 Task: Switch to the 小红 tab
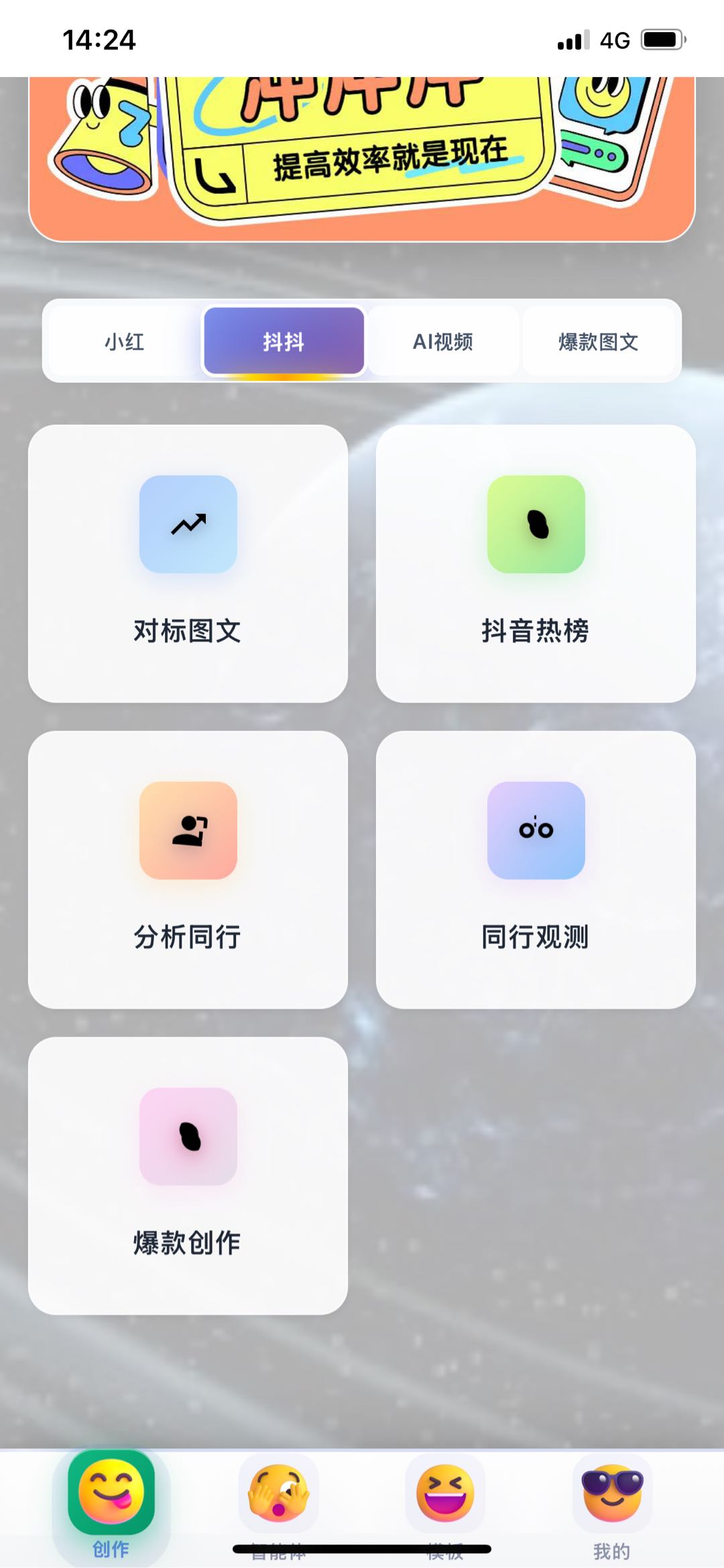[125, 343]
